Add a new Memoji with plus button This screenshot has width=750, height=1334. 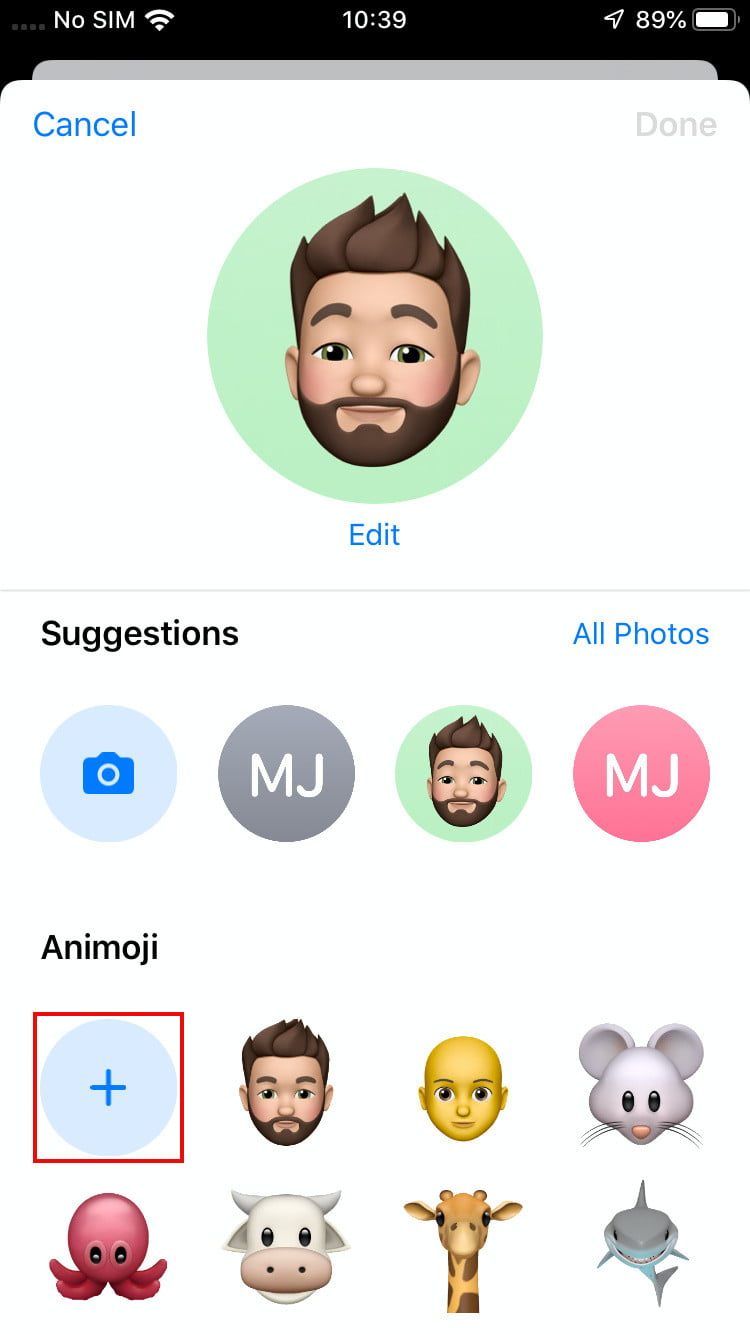pos(108,1088)
